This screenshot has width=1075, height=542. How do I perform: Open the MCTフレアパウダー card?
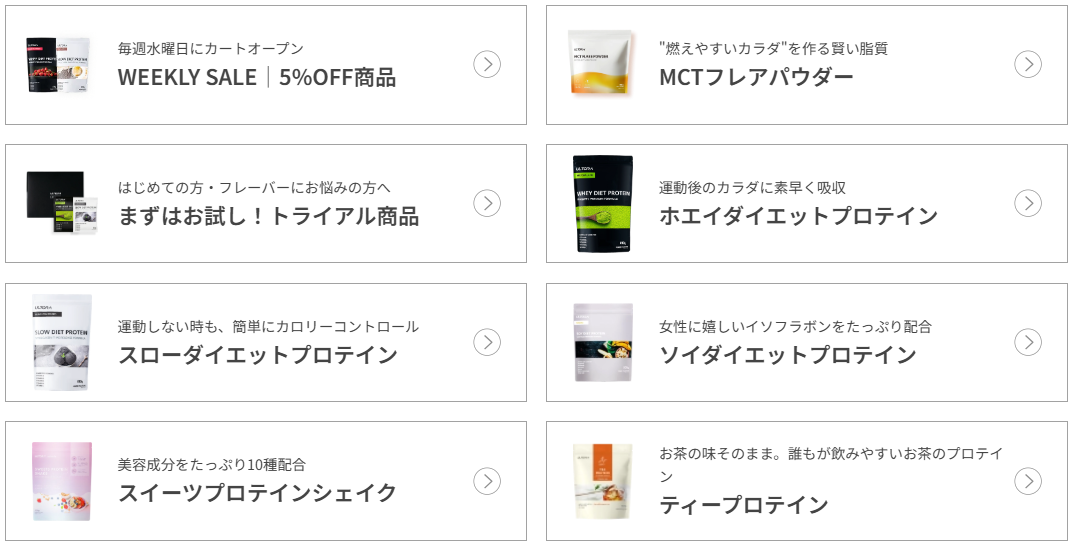806,65
